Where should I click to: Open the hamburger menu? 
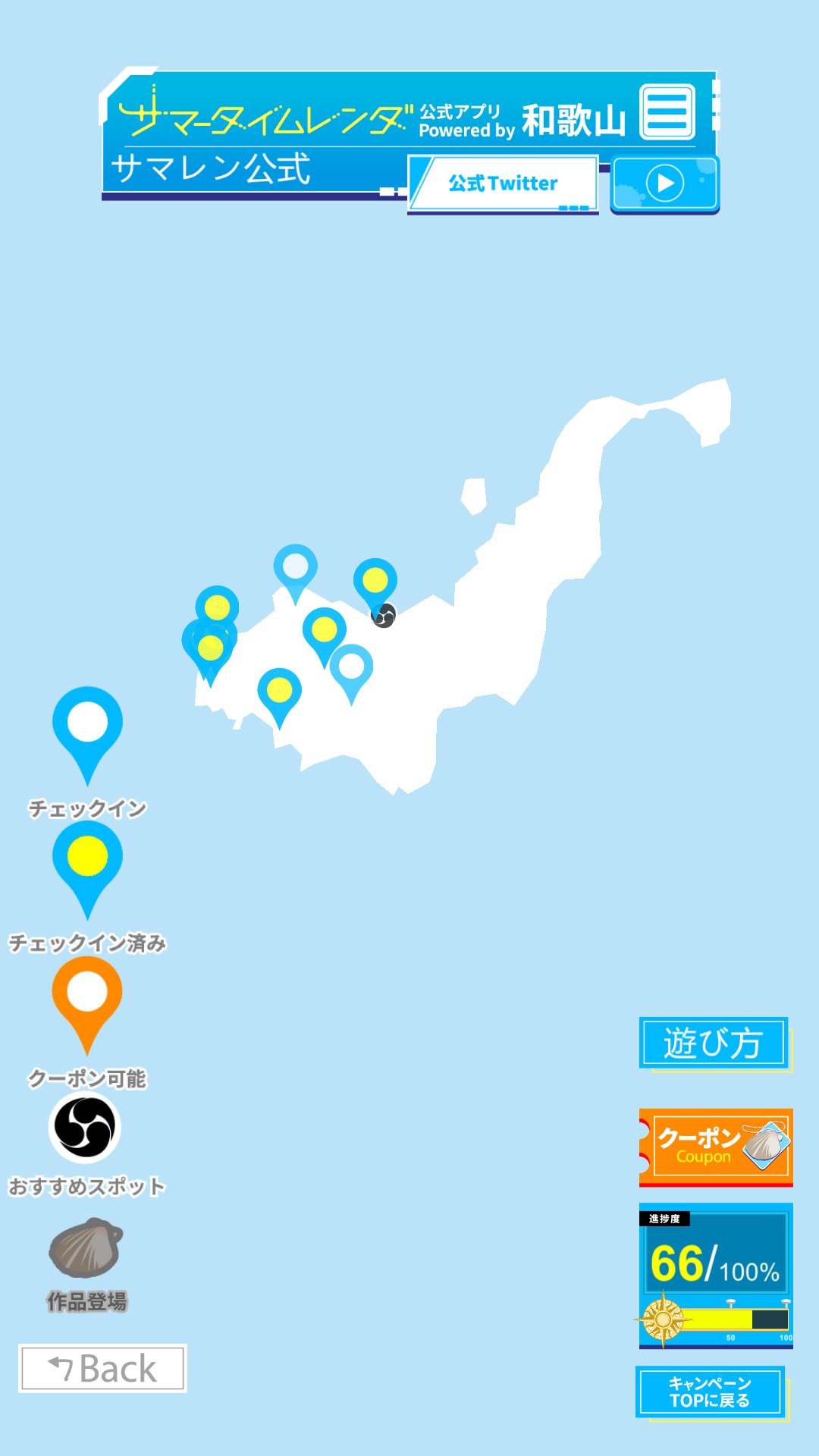(x=667, y=112)
